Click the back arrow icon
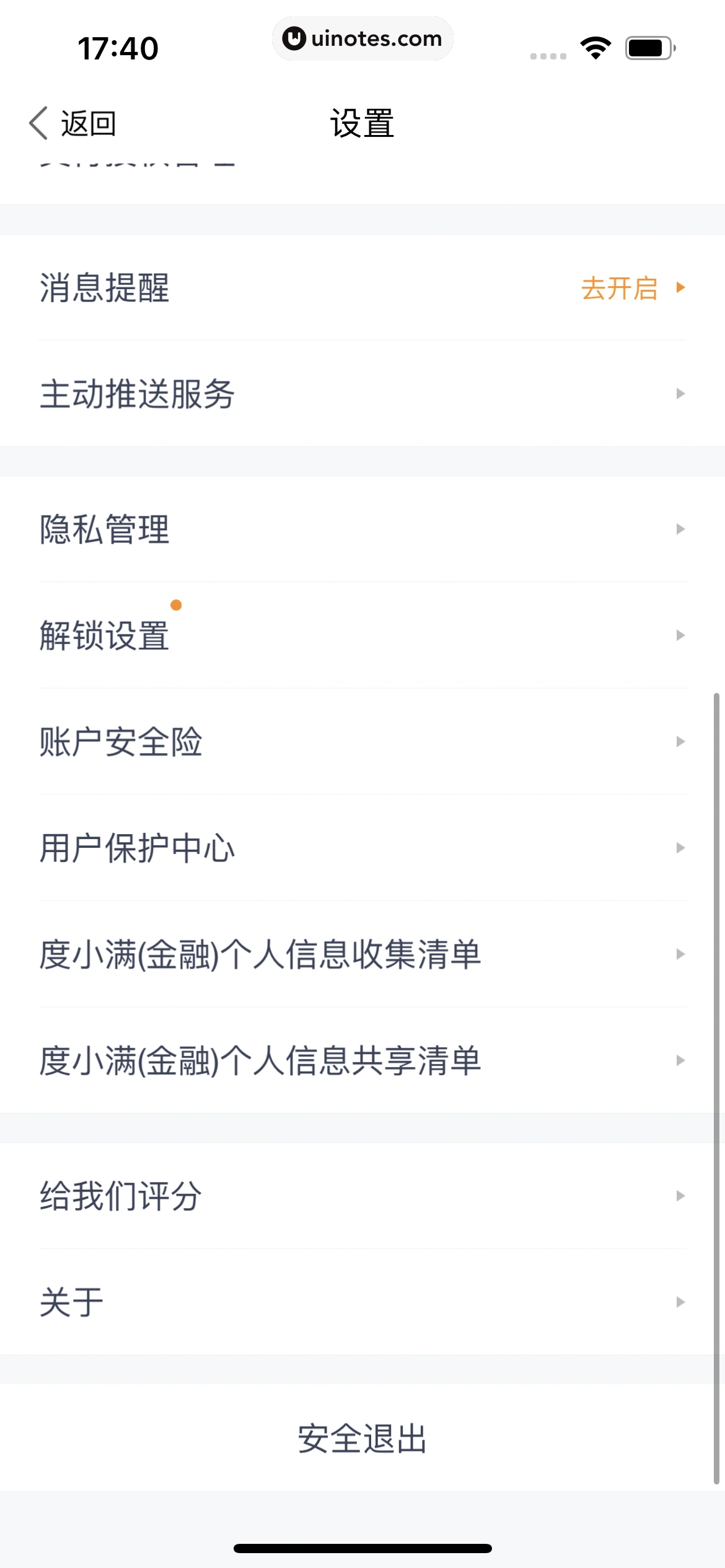The width and height of the screenshot is (725, 1568). click(x=38, y=123)
